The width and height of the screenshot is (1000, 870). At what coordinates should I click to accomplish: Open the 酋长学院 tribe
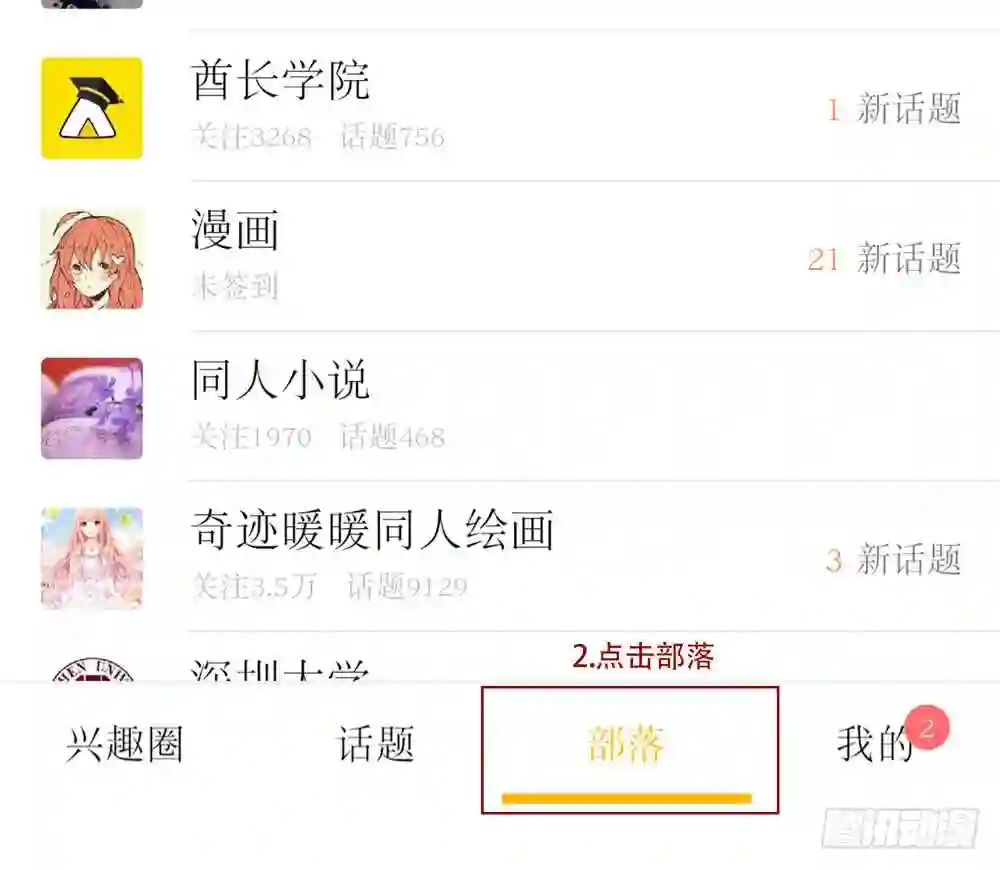500,107
